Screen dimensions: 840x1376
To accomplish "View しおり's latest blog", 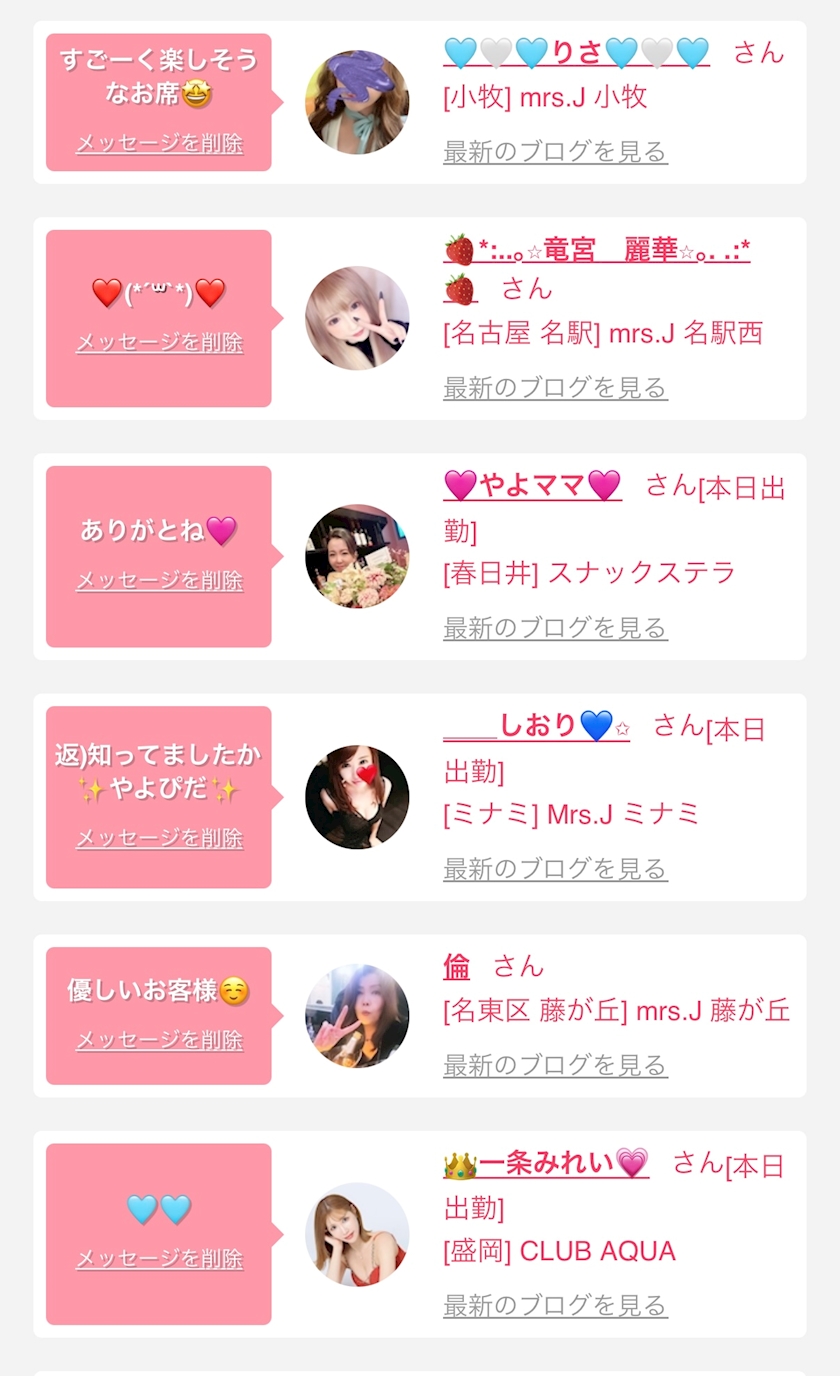I will click(555, 869).
